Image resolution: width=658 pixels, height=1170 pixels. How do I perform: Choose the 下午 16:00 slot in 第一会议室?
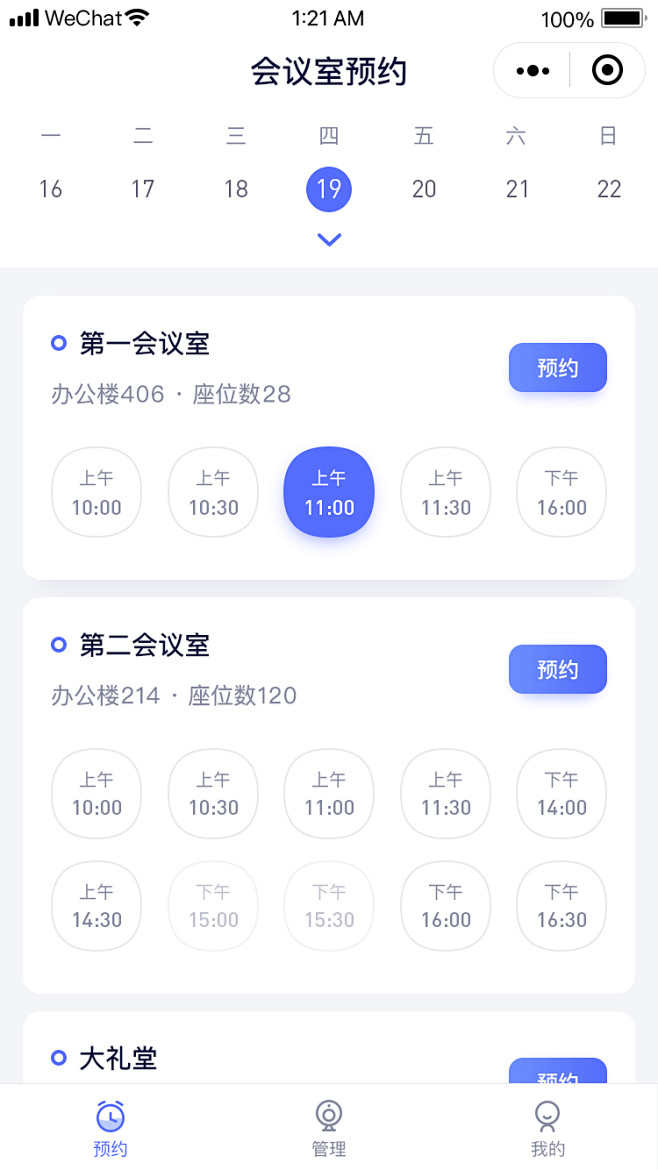click(x=562, y=492)
